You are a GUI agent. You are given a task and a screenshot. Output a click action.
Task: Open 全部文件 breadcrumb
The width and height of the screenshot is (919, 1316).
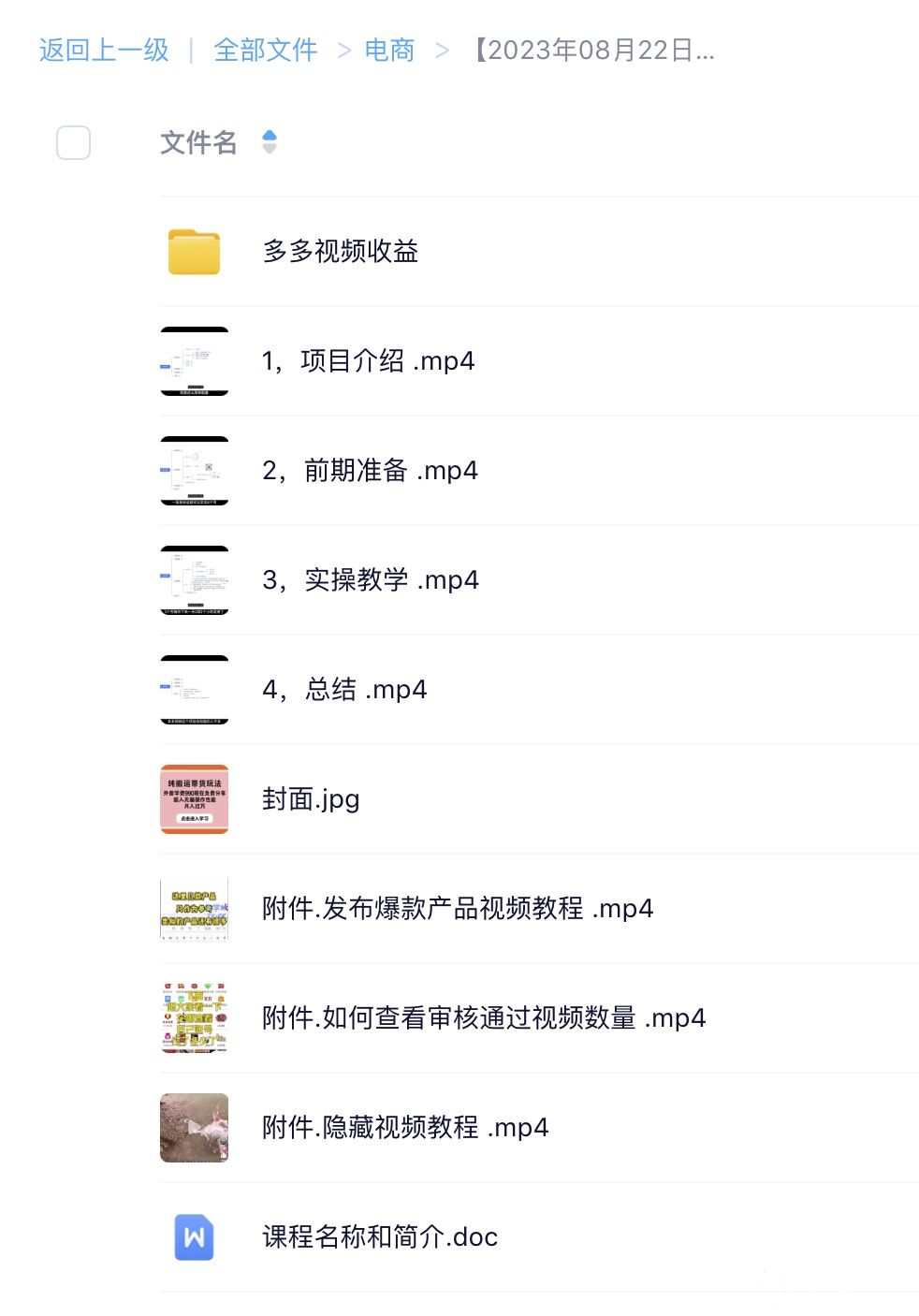[x=265, y=51]
